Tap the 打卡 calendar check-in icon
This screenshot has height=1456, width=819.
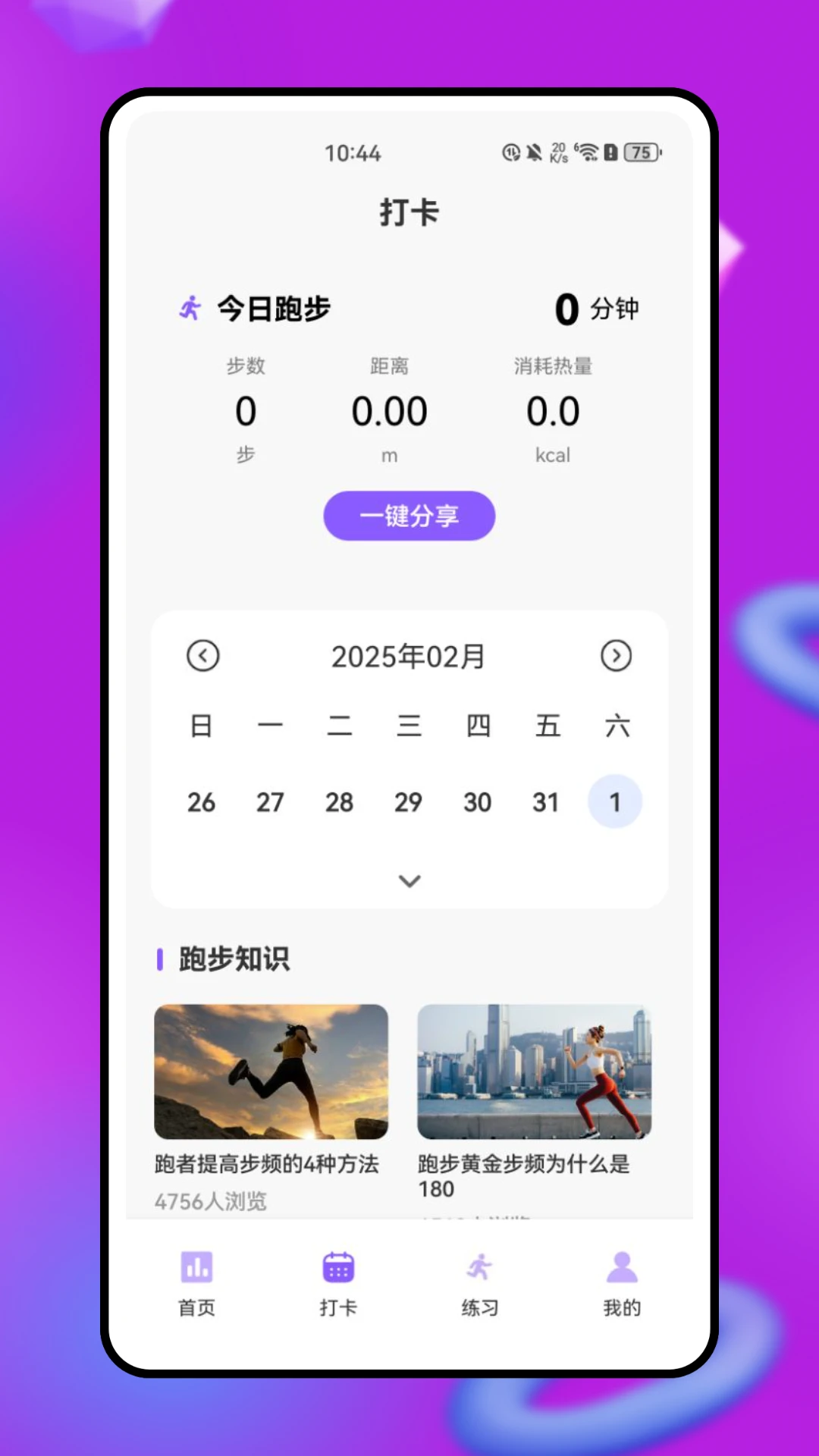(x=338, y=1266)
